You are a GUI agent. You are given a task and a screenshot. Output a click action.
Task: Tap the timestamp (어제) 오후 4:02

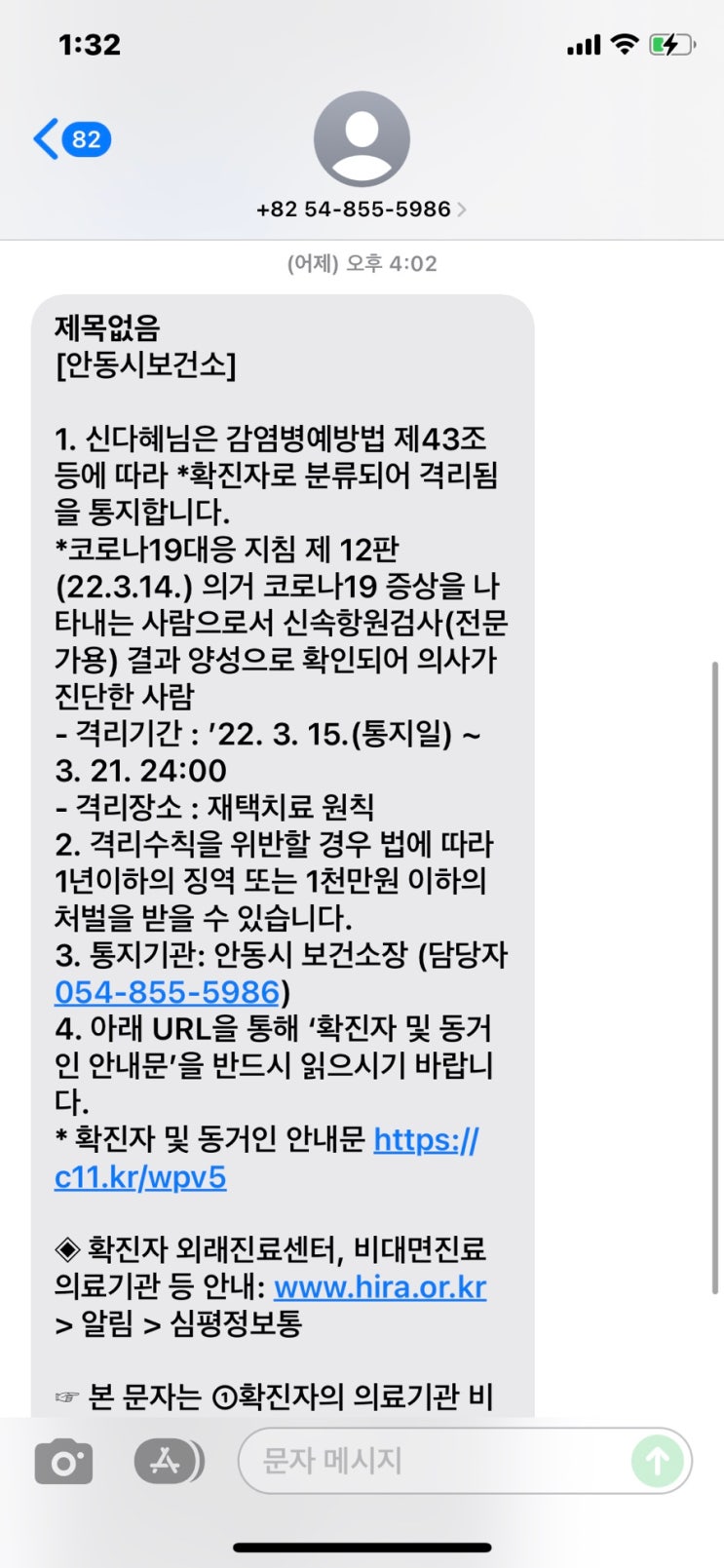362,263
